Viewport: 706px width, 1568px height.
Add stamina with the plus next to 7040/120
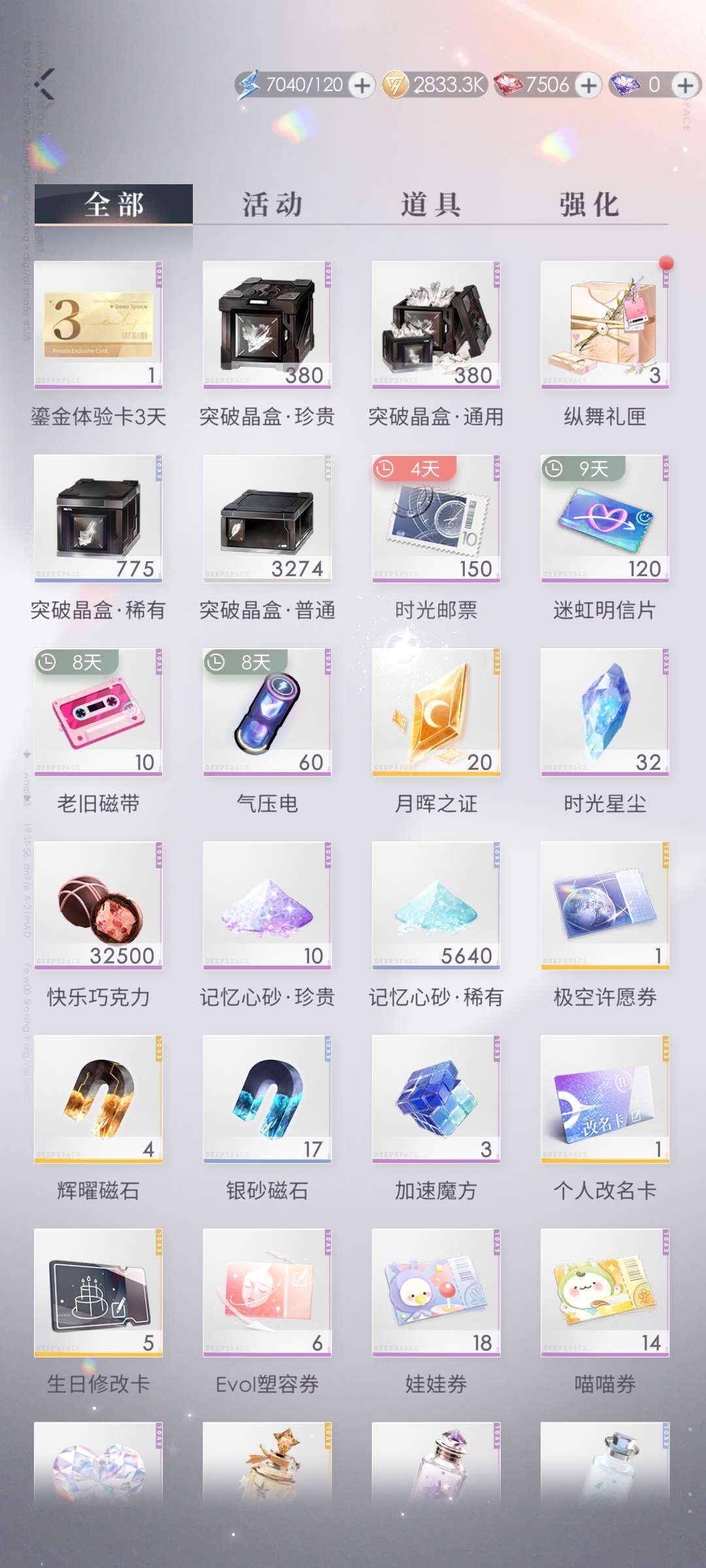tap(361, 86)
